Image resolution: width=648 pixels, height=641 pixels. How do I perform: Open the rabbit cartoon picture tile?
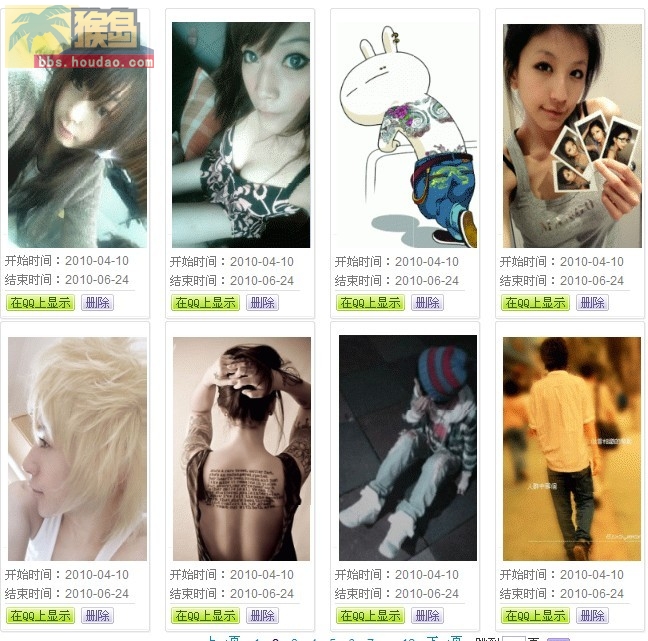pyautogui.click(x=406, y=135)
